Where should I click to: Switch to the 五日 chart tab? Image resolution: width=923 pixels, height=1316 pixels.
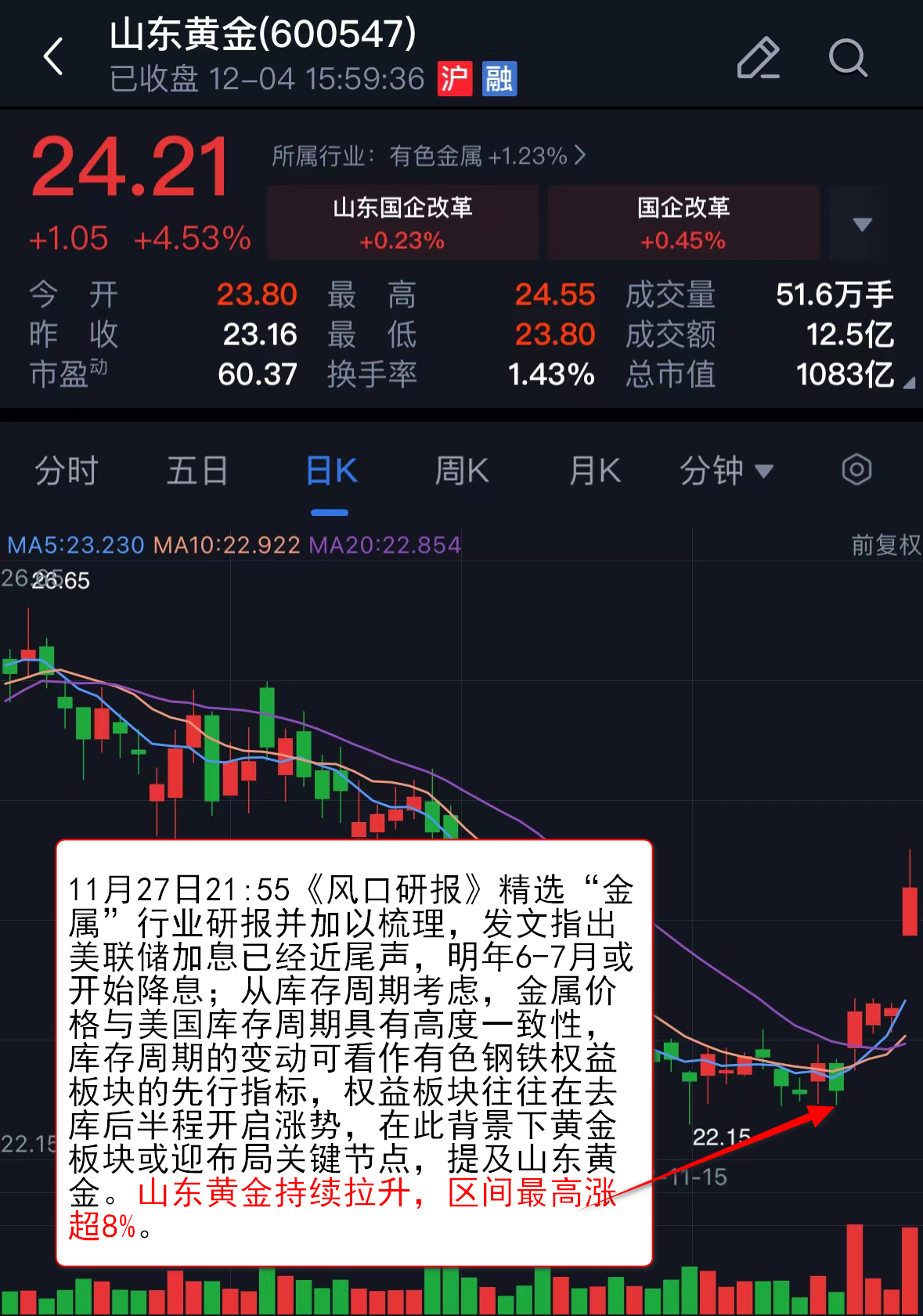[x=197, y=471]
